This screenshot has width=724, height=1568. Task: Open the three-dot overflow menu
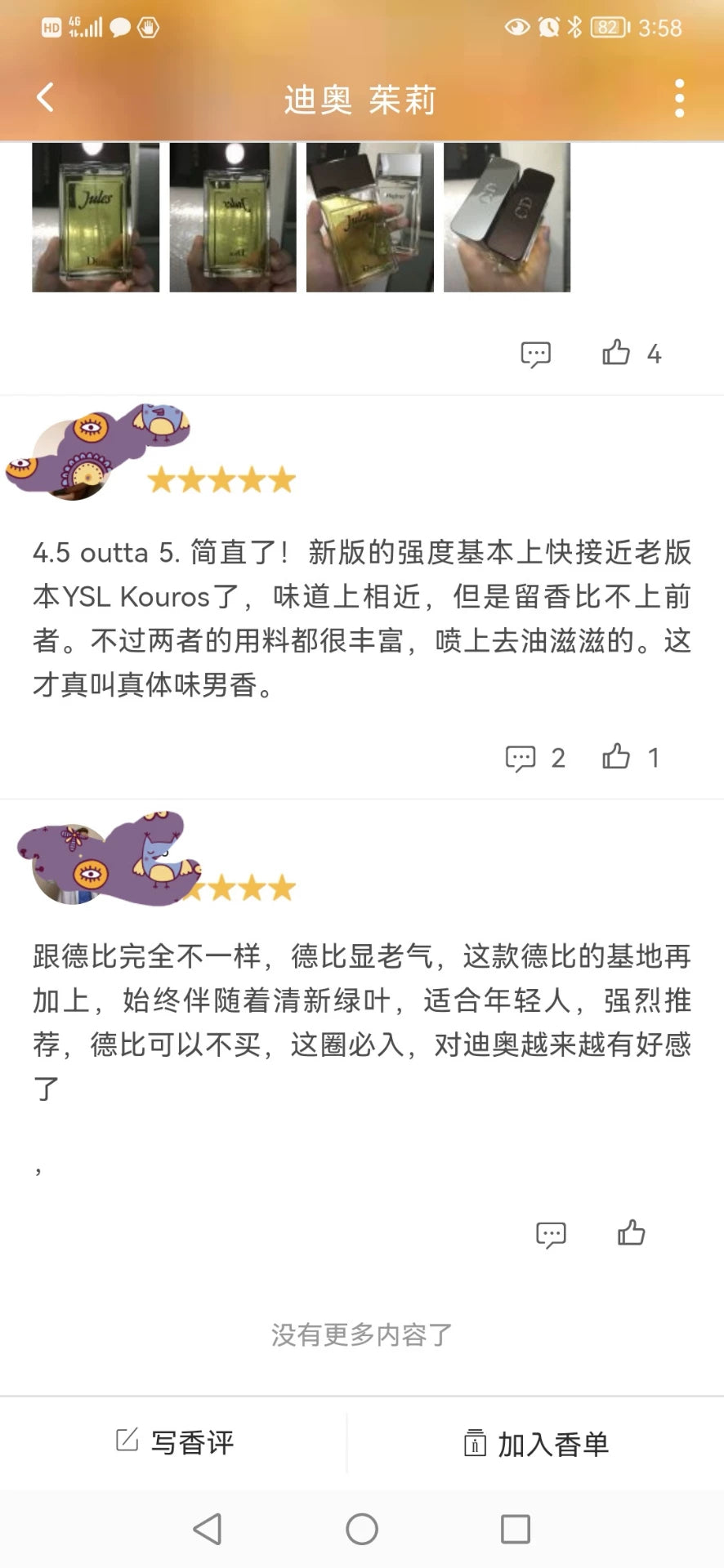(x=679, y=98)
